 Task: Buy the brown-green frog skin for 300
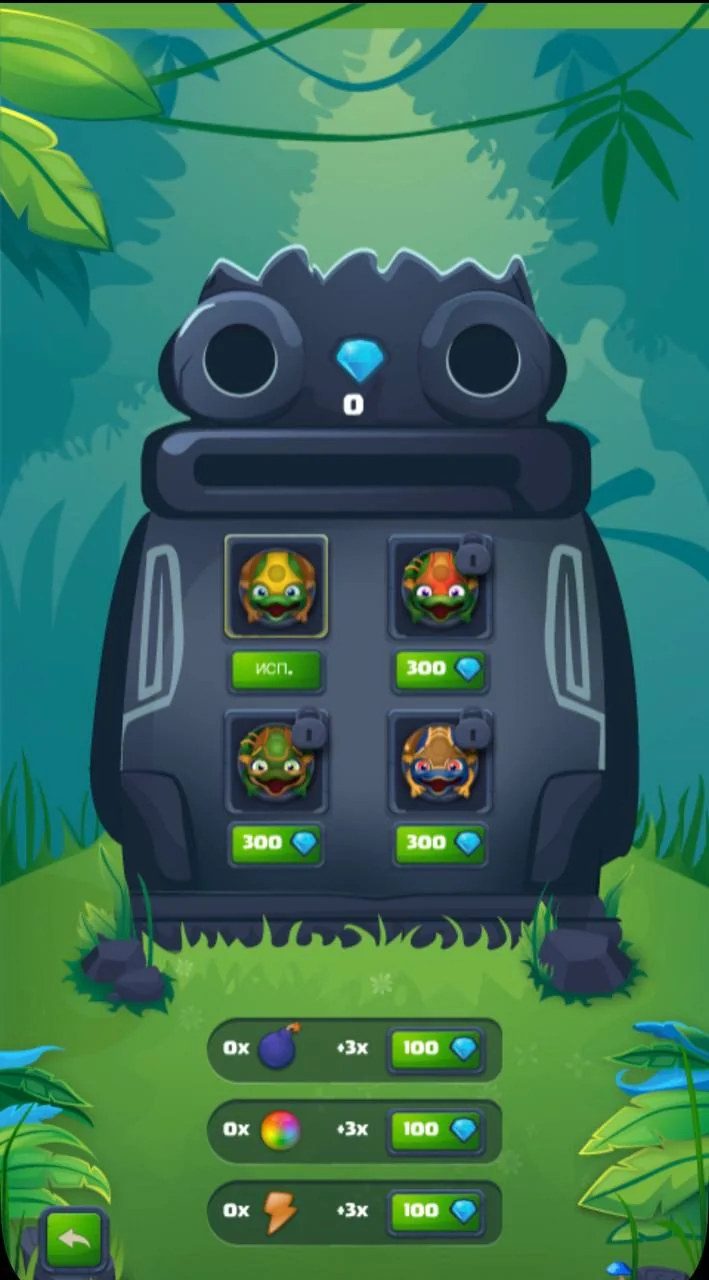(x=276, y=843)
